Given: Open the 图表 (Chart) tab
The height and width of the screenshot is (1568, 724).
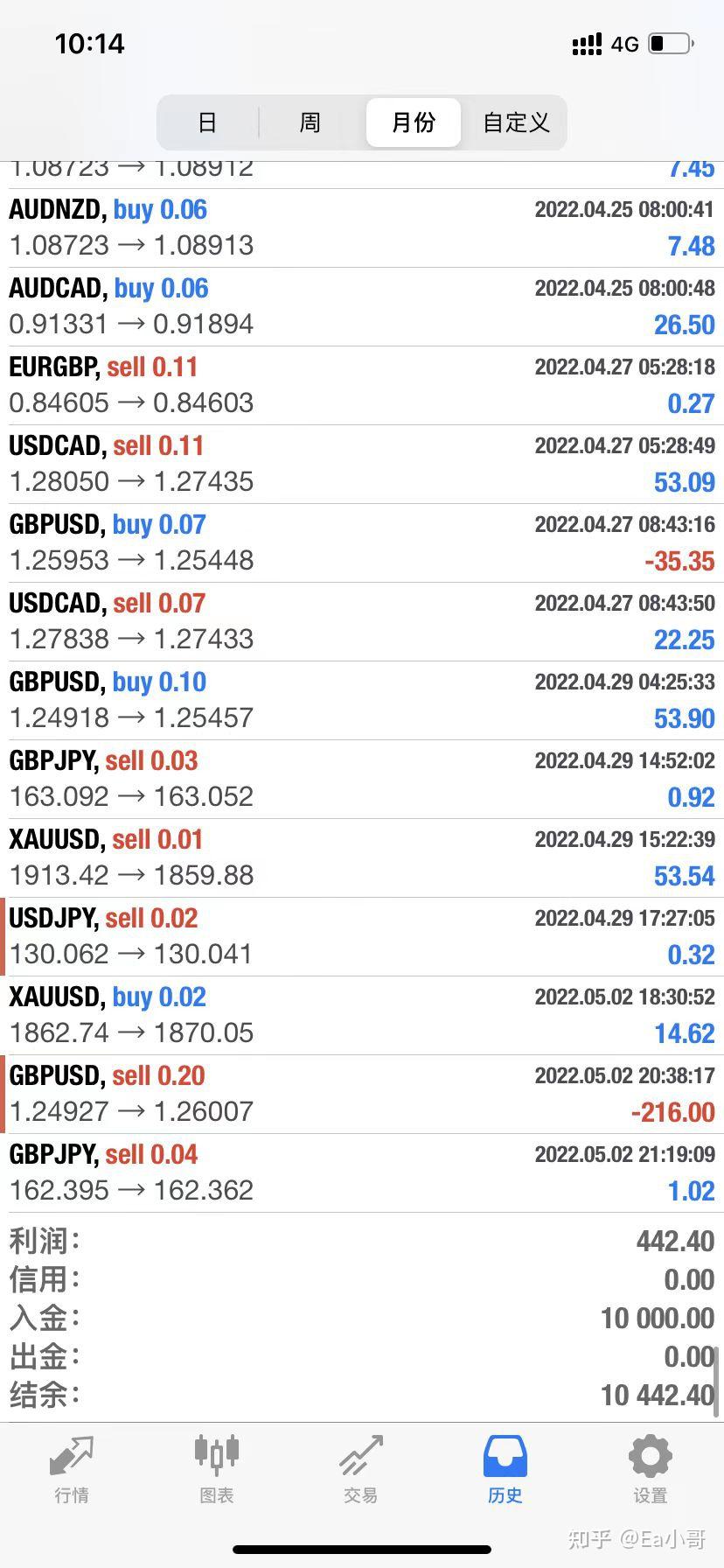Looking at the screenshot, I should [x=216, y=1470].
